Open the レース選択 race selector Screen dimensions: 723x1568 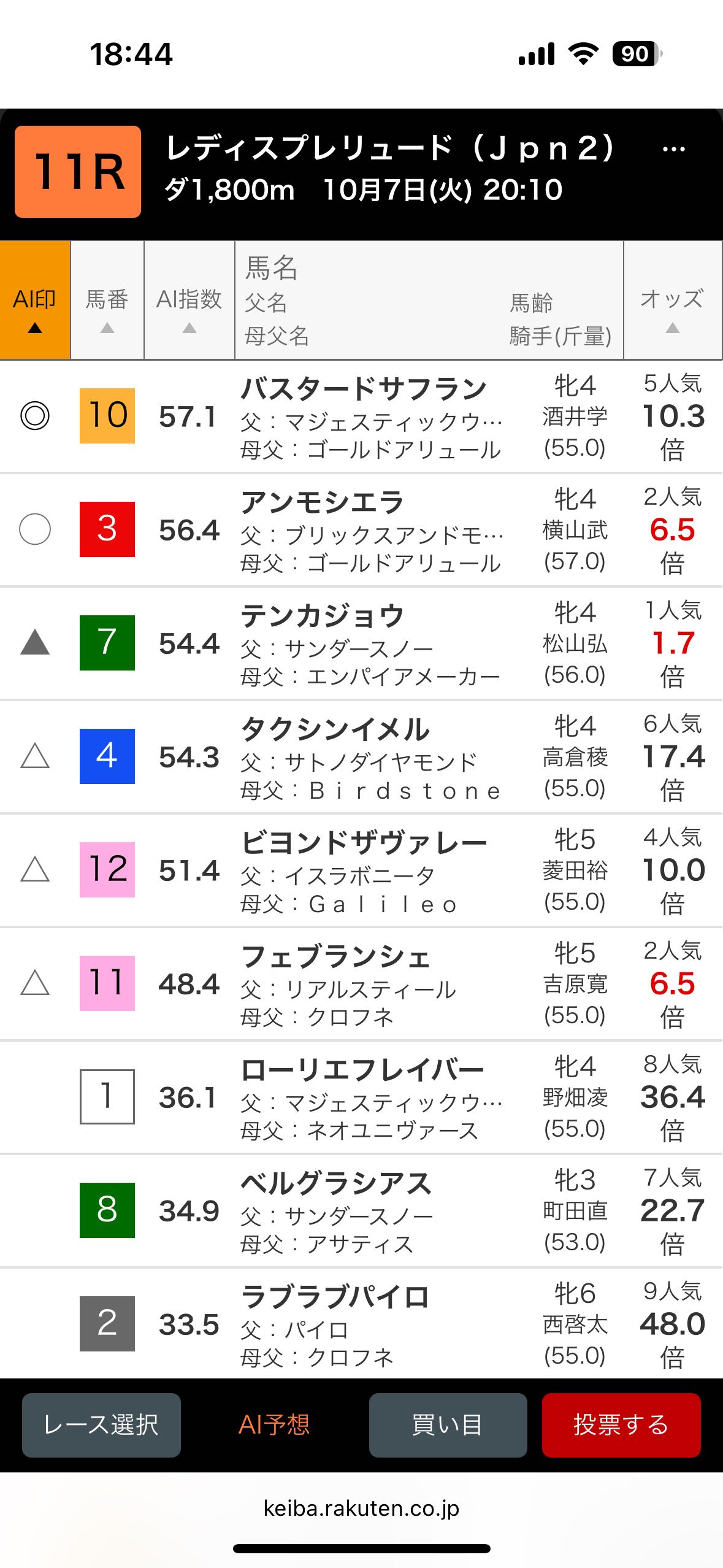coord(101,1424)
